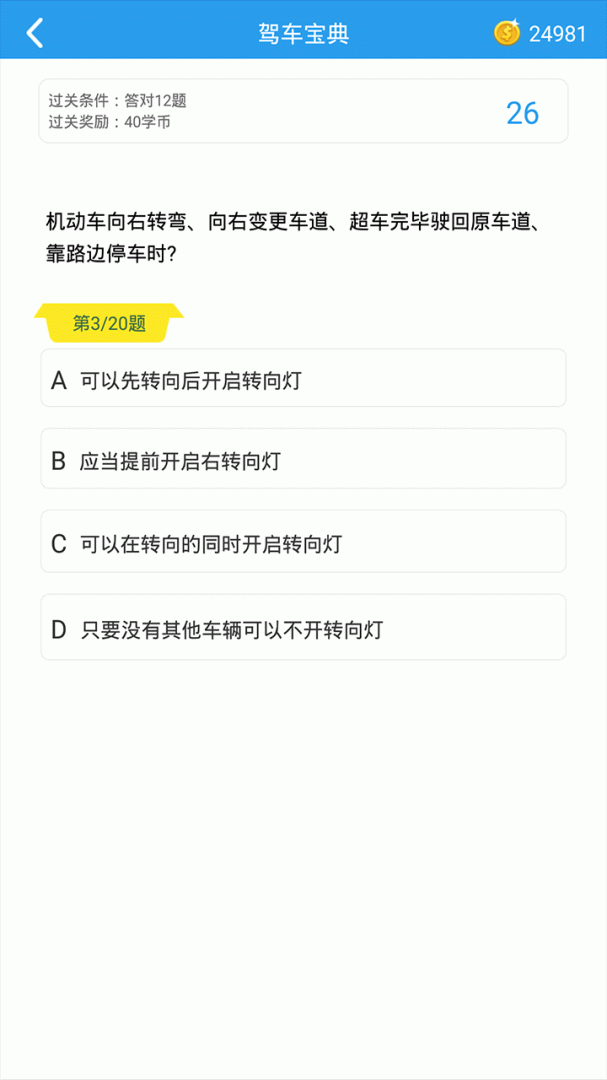
Task: Pick answer C 可以在转向的同时开启转向灯
Action: click(303, 543)
